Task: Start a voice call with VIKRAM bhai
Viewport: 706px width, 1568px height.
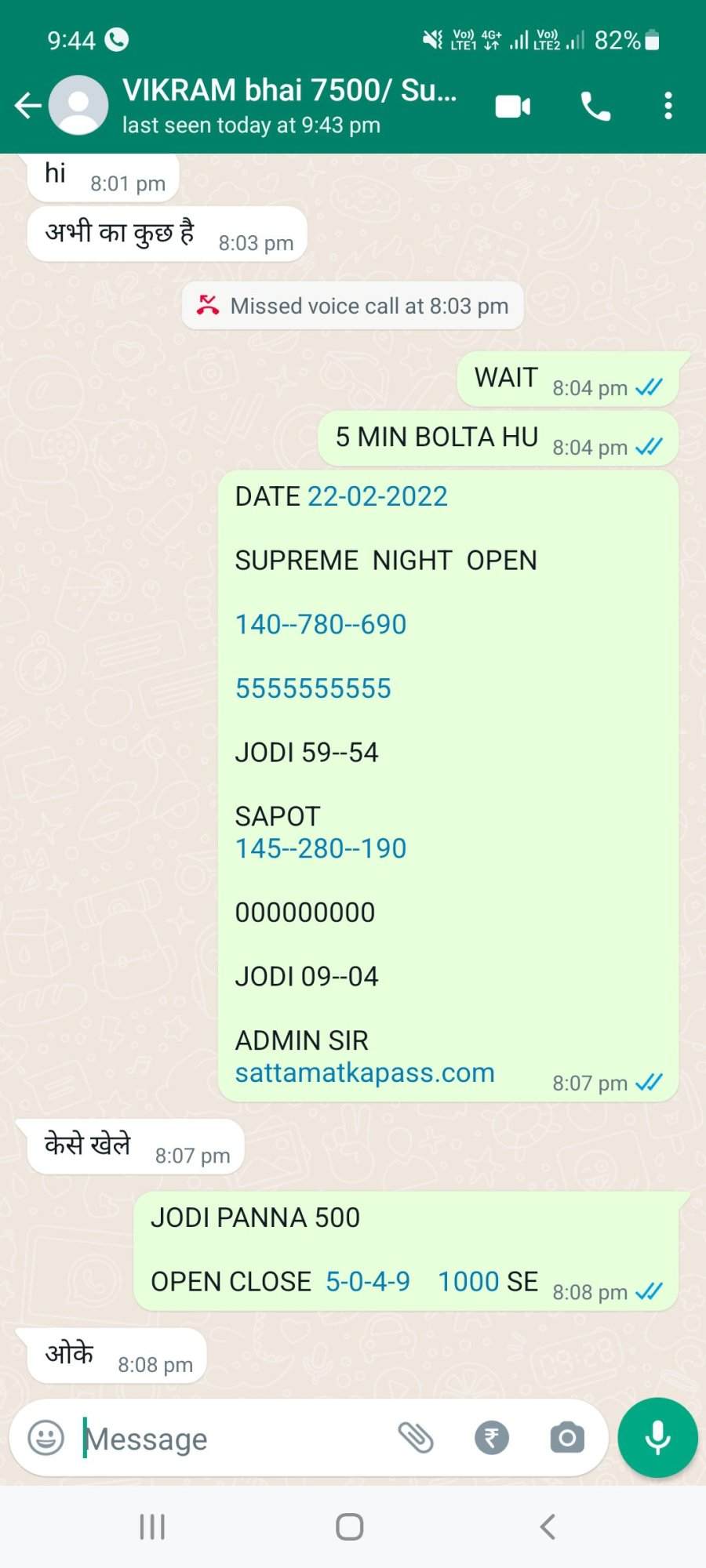Action: (x=595, y=106)
